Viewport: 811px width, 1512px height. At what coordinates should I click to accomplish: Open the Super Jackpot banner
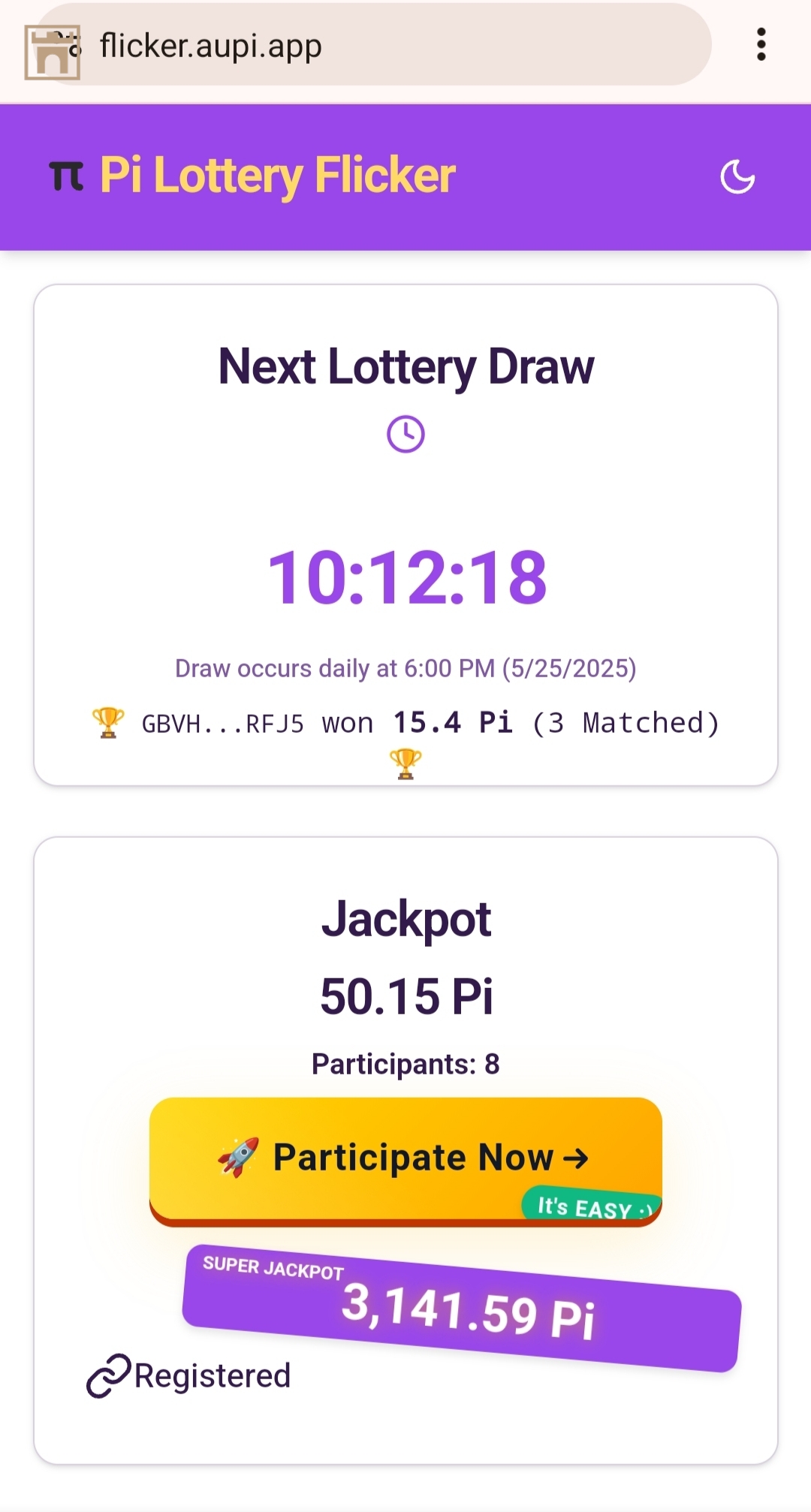point(462,1308)
